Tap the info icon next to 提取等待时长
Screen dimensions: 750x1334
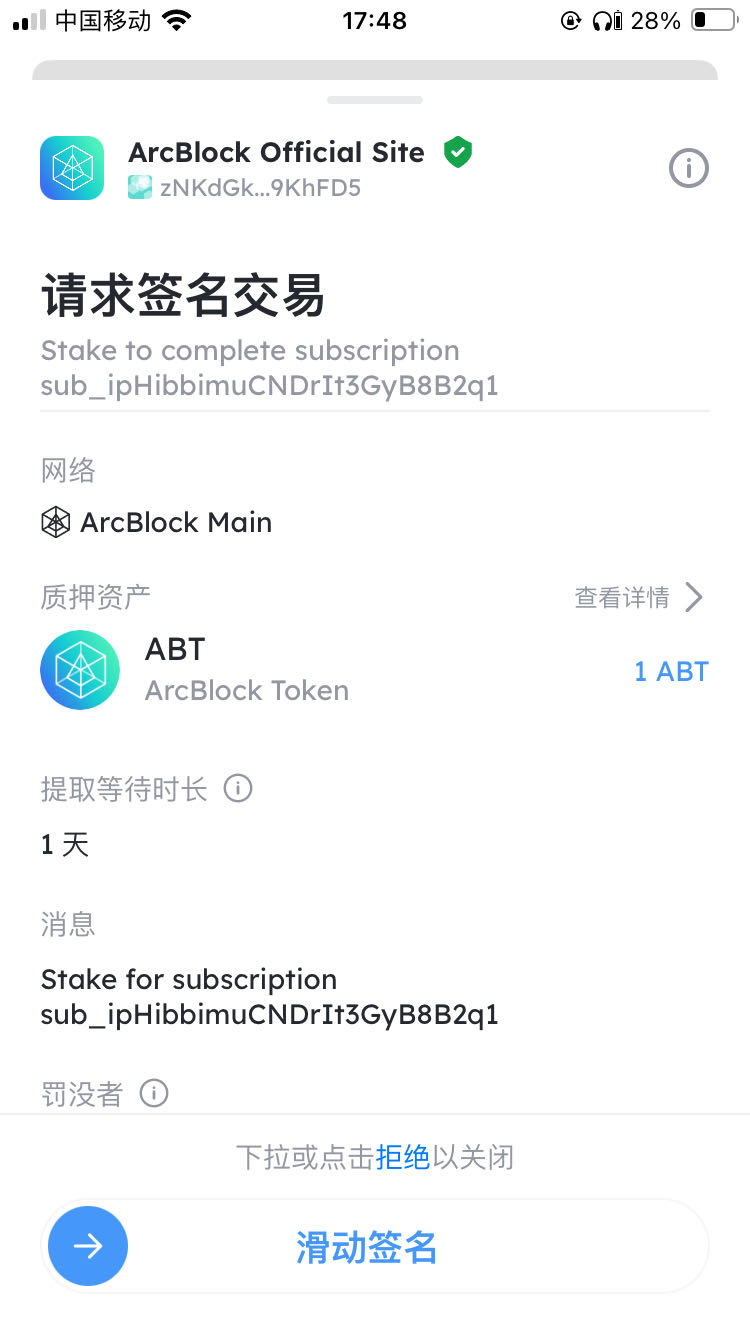click(x=238, y=789)
